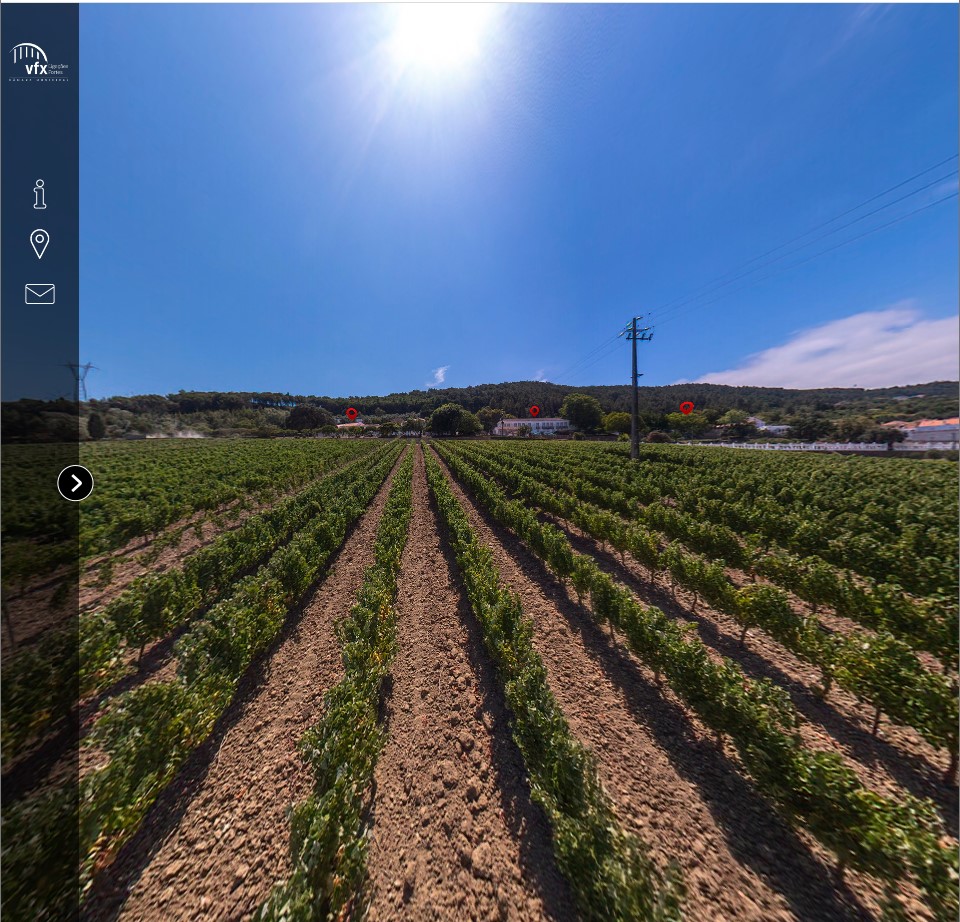Select the red hotspot above the red-roofed house
Image resolution: width=960 pixels, height=922 pixels.
[x=351, y=413]
